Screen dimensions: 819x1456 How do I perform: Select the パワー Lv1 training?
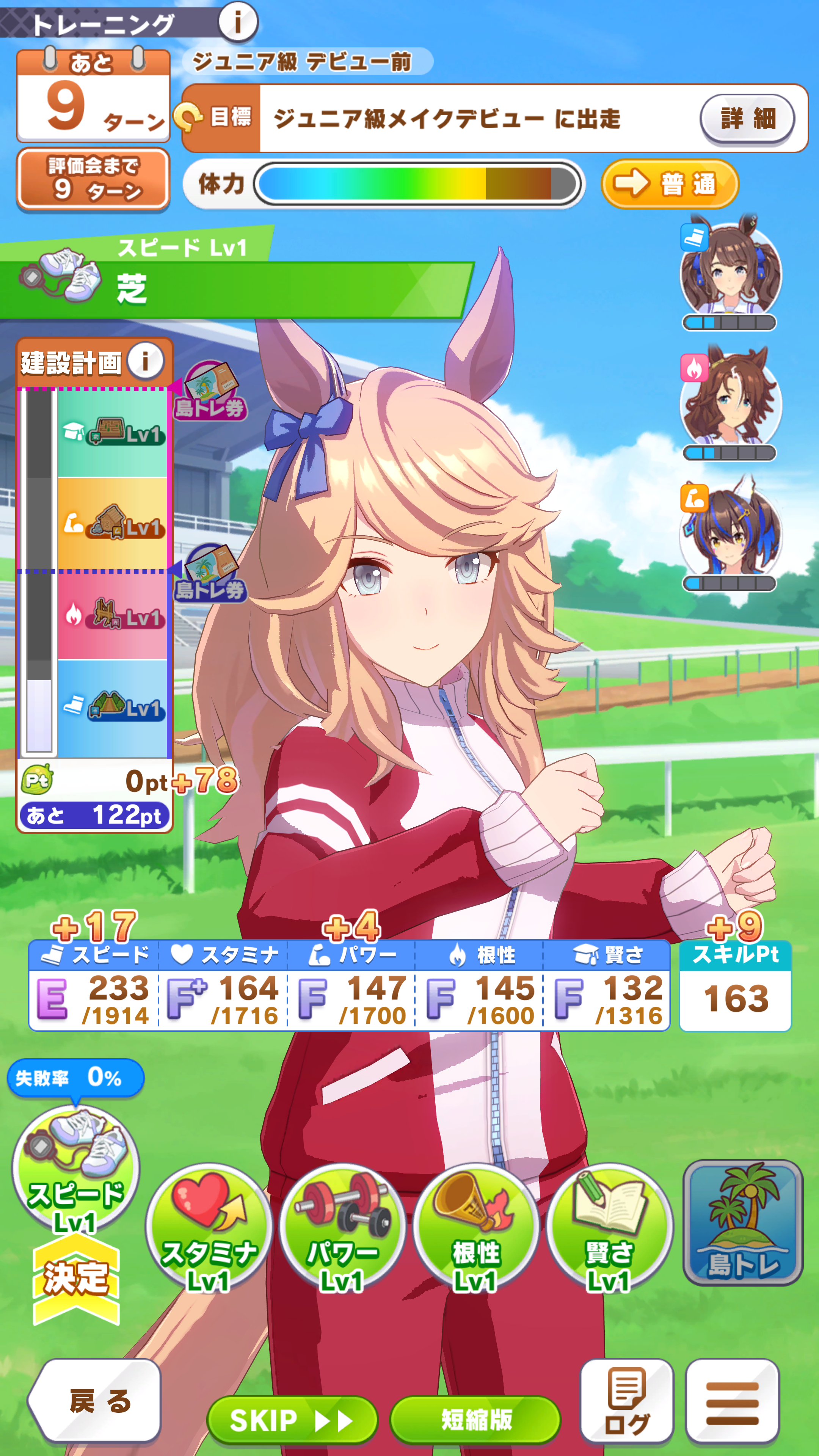tap(342, 1229)
